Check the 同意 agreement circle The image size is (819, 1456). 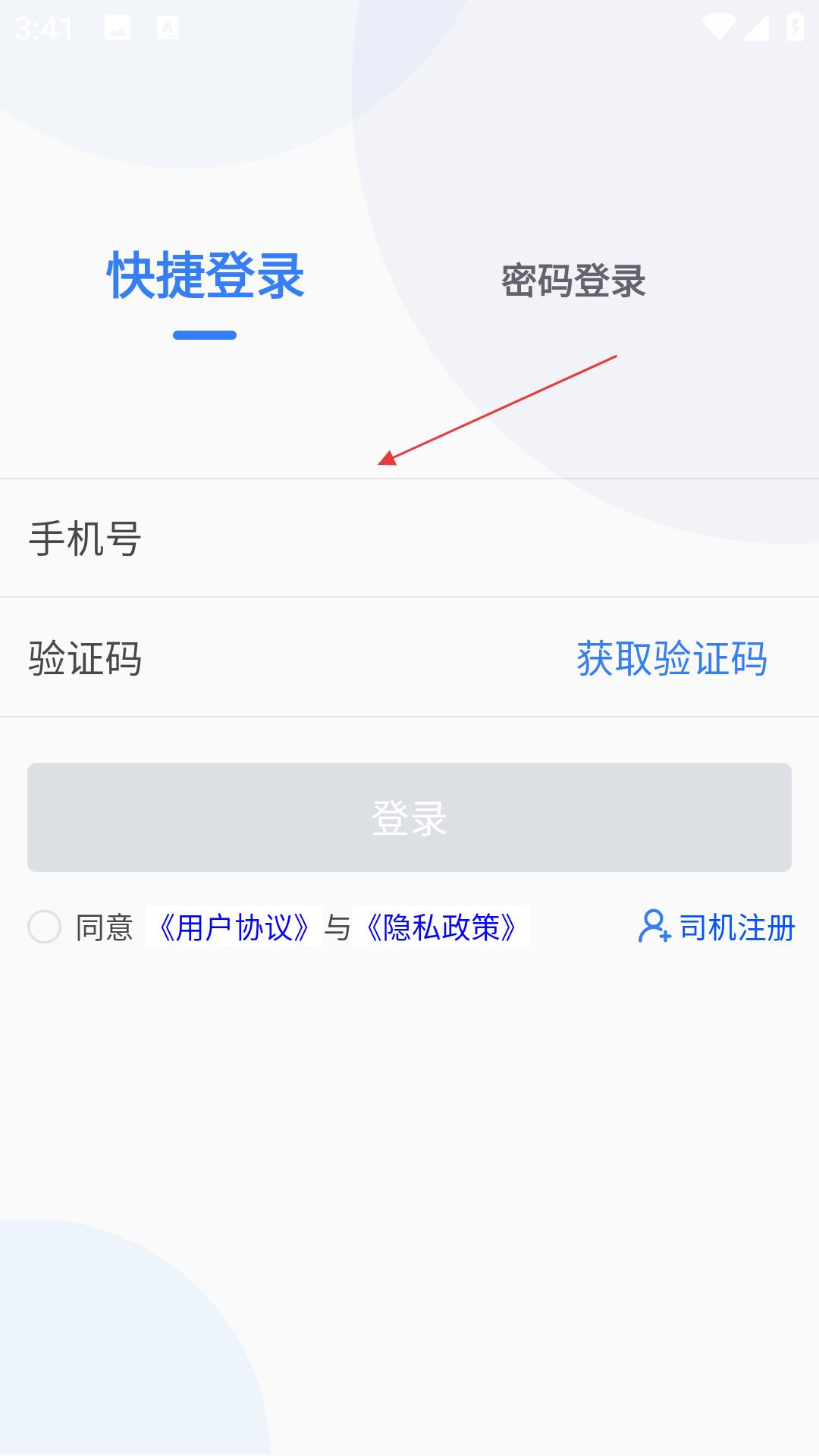pos(45,927)
